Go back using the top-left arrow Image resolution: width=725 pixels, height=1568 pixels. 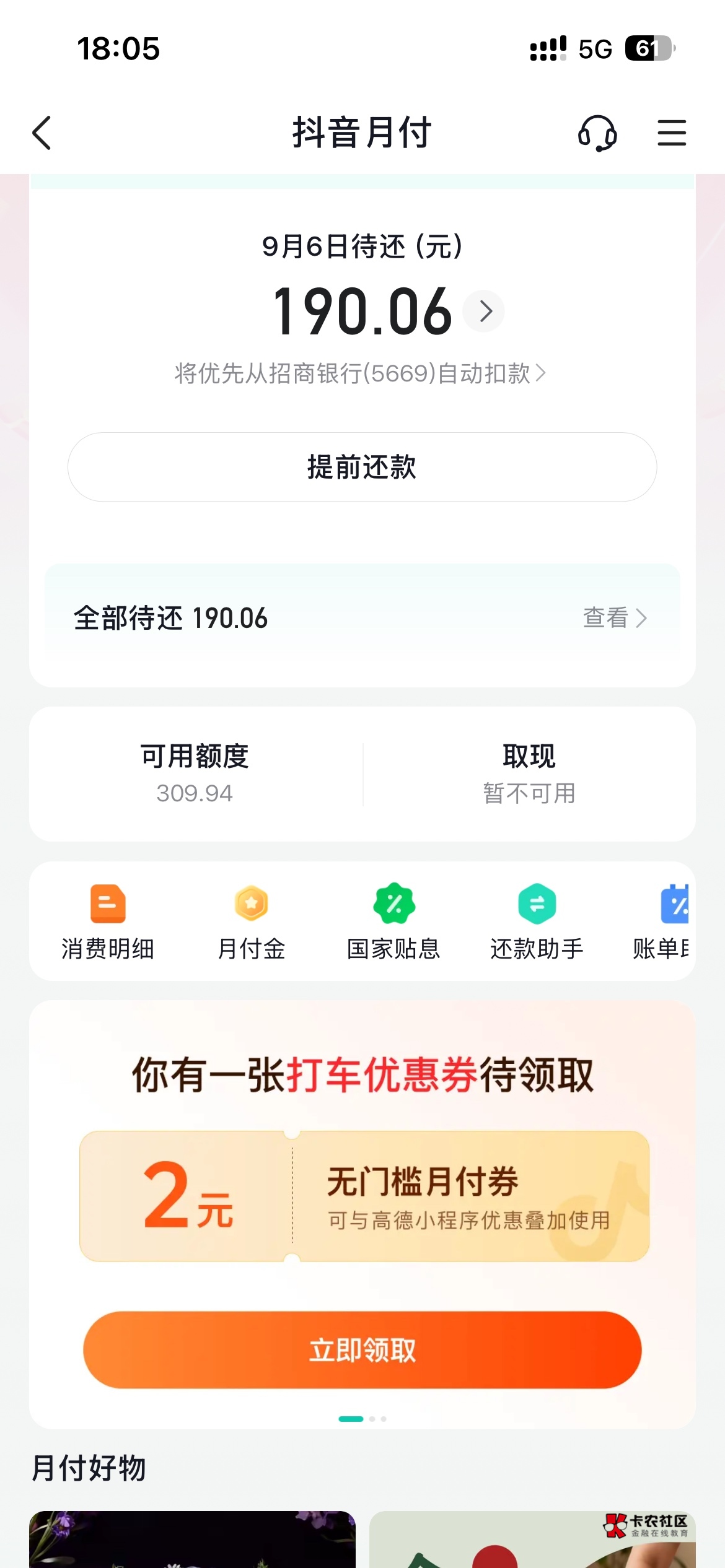coord(42,133)
